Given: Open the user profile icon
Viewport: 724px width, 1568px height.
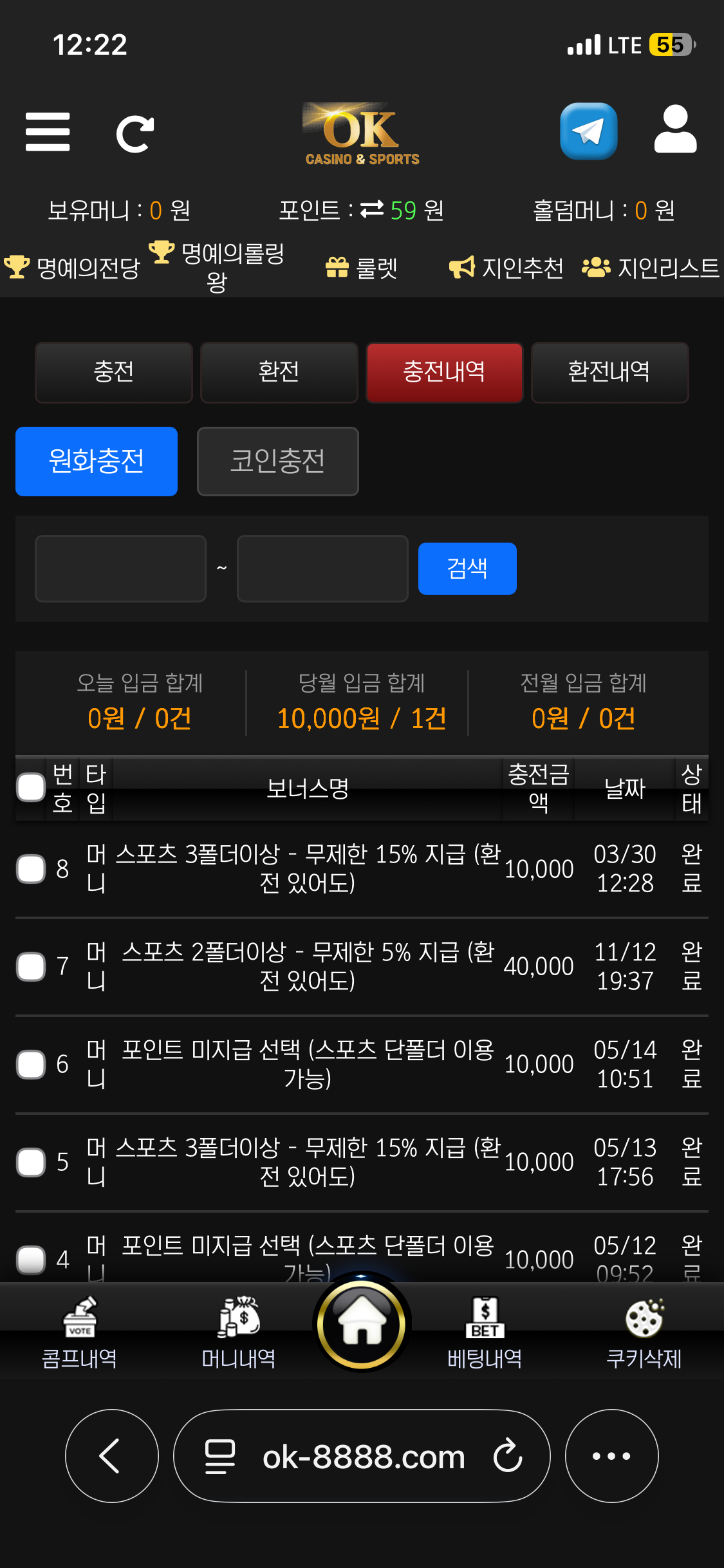Looking at the screenshot, I should (x=675, y=130).
